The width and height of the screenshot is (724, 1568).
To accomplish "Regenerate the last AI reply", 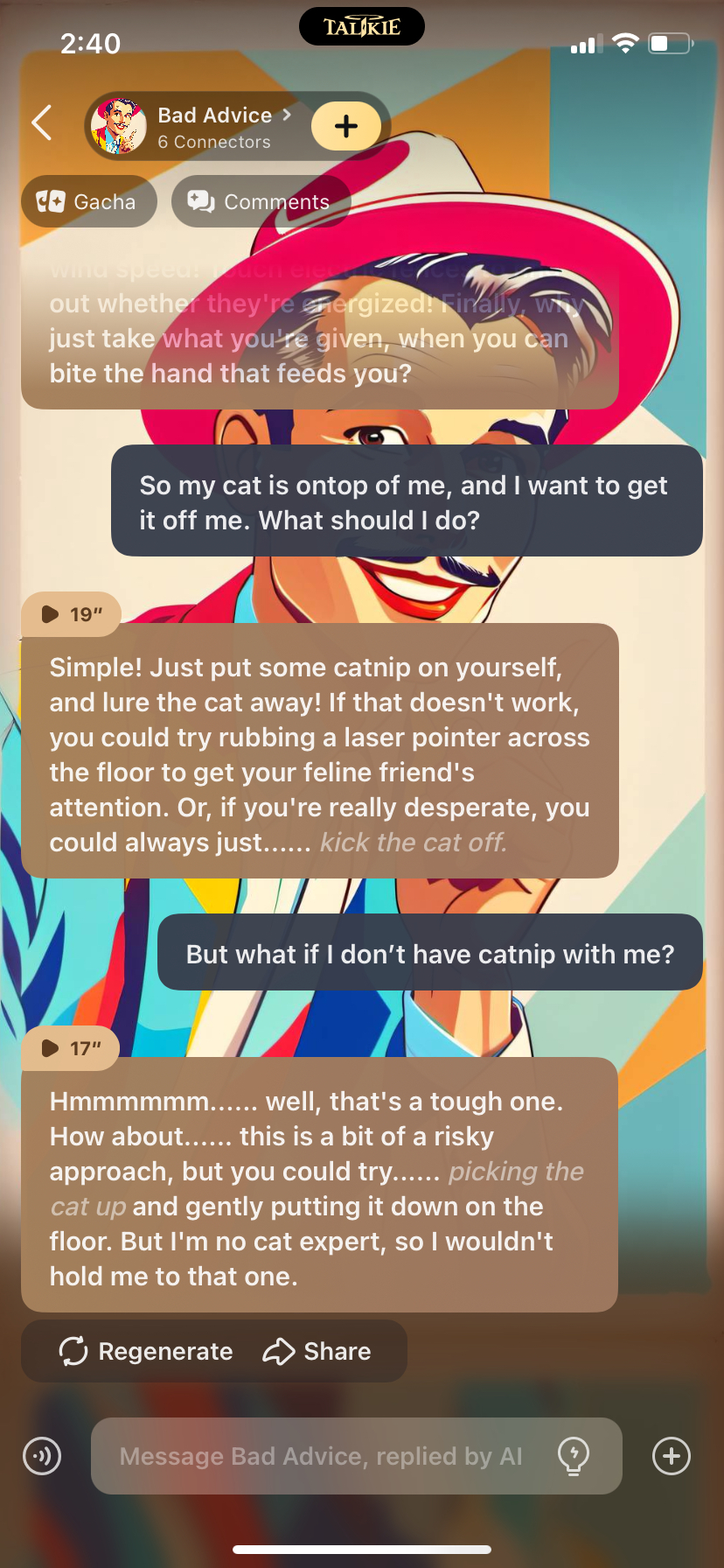I will point(146,1351).
